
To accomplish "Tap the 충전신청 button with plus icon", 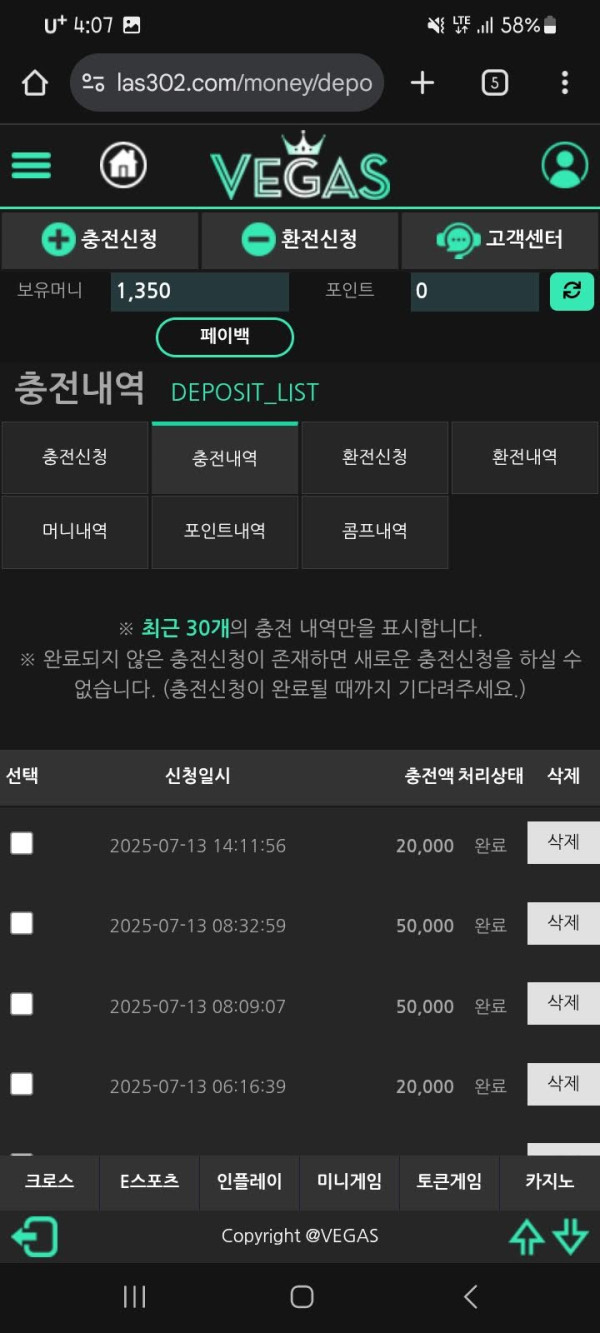I will (x=100, y=240).
